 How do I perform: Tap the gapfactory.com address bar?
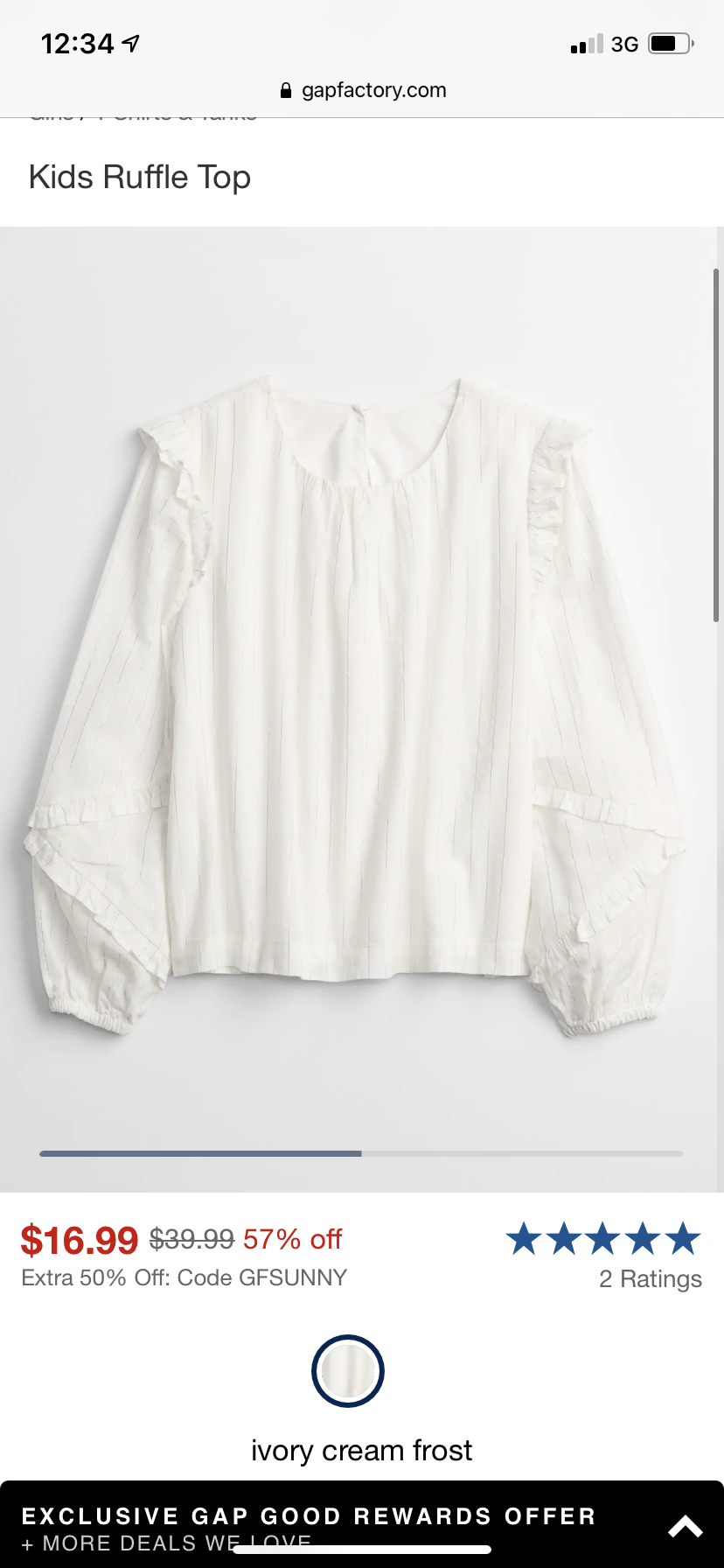[x=362, y=90]
